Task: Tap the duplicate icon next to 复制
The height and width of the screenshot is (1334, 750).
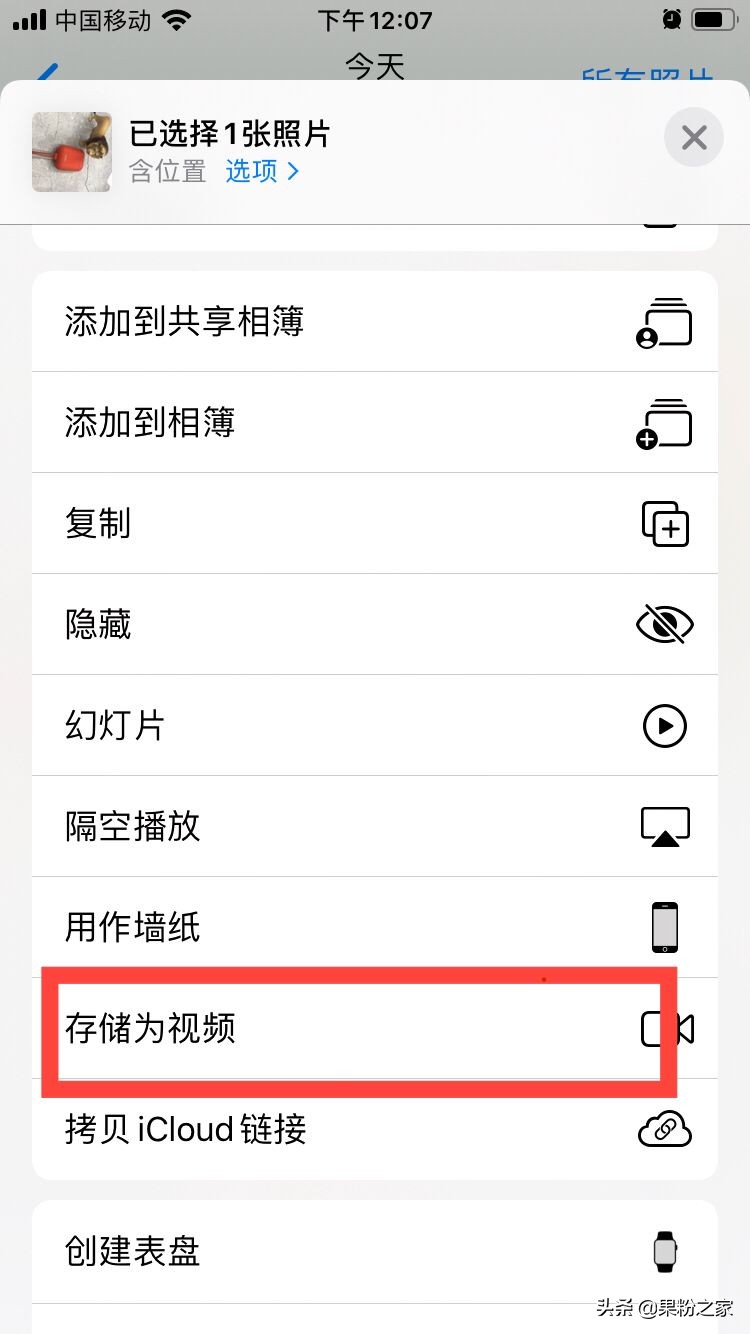Action: [x=663, y=523]
